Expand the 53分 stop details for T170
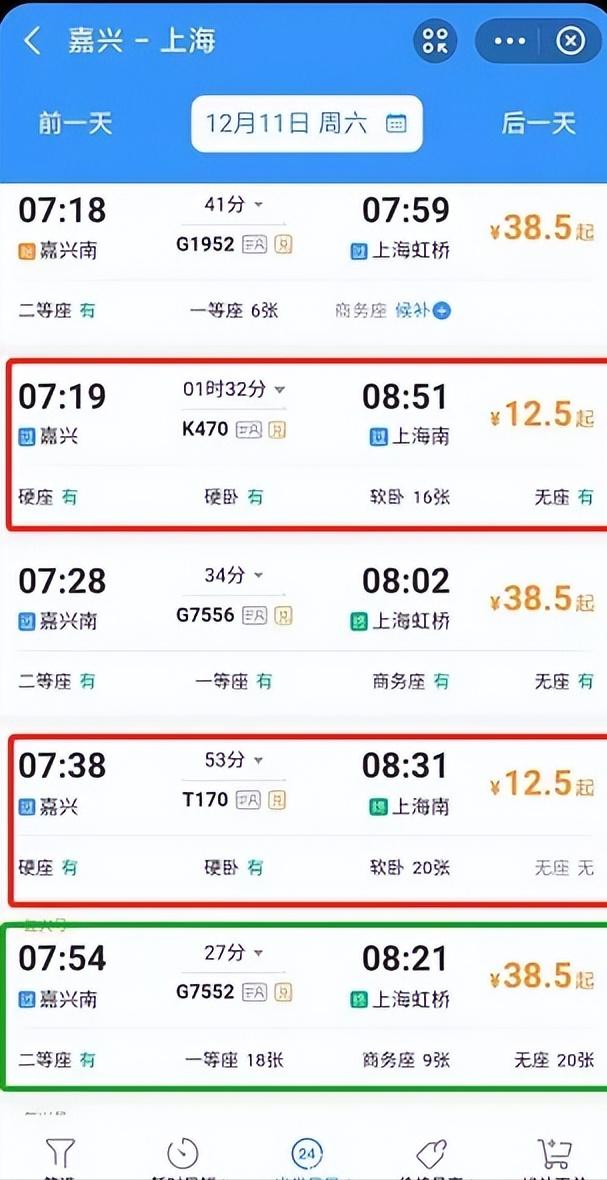Screen dimensions: 607x1180 pos(234,761)
